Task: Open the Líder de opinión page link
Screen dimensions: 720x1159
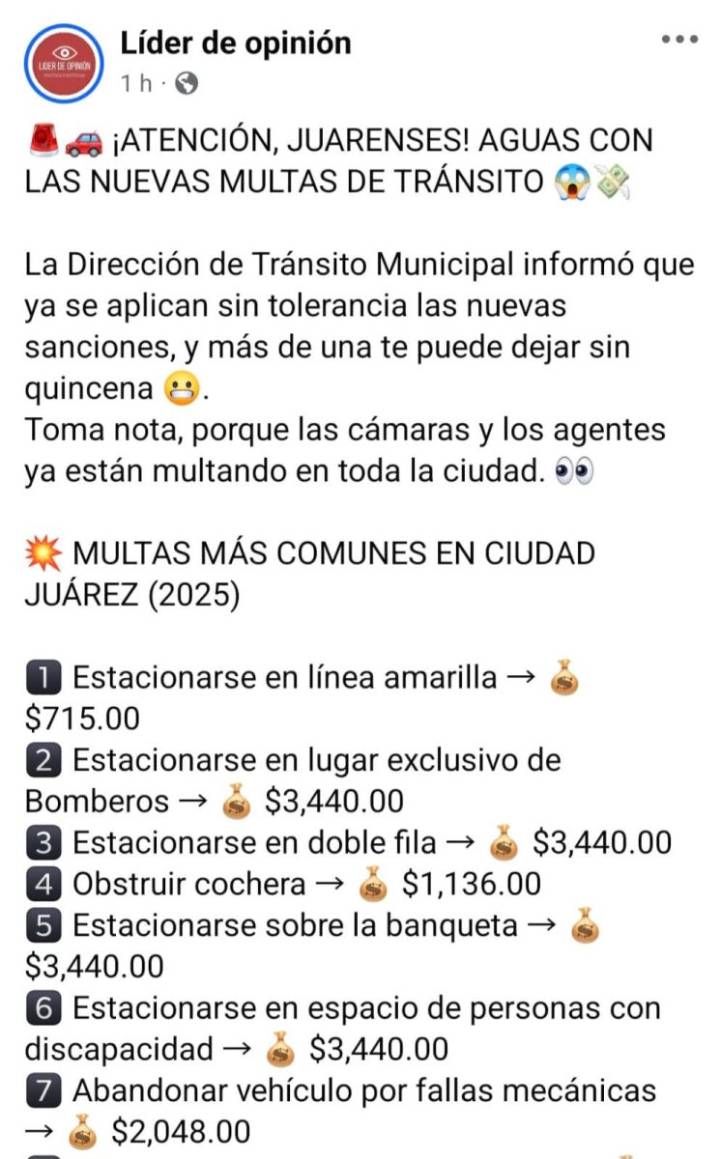Action: pyautogui.click(x=234, y=43)
